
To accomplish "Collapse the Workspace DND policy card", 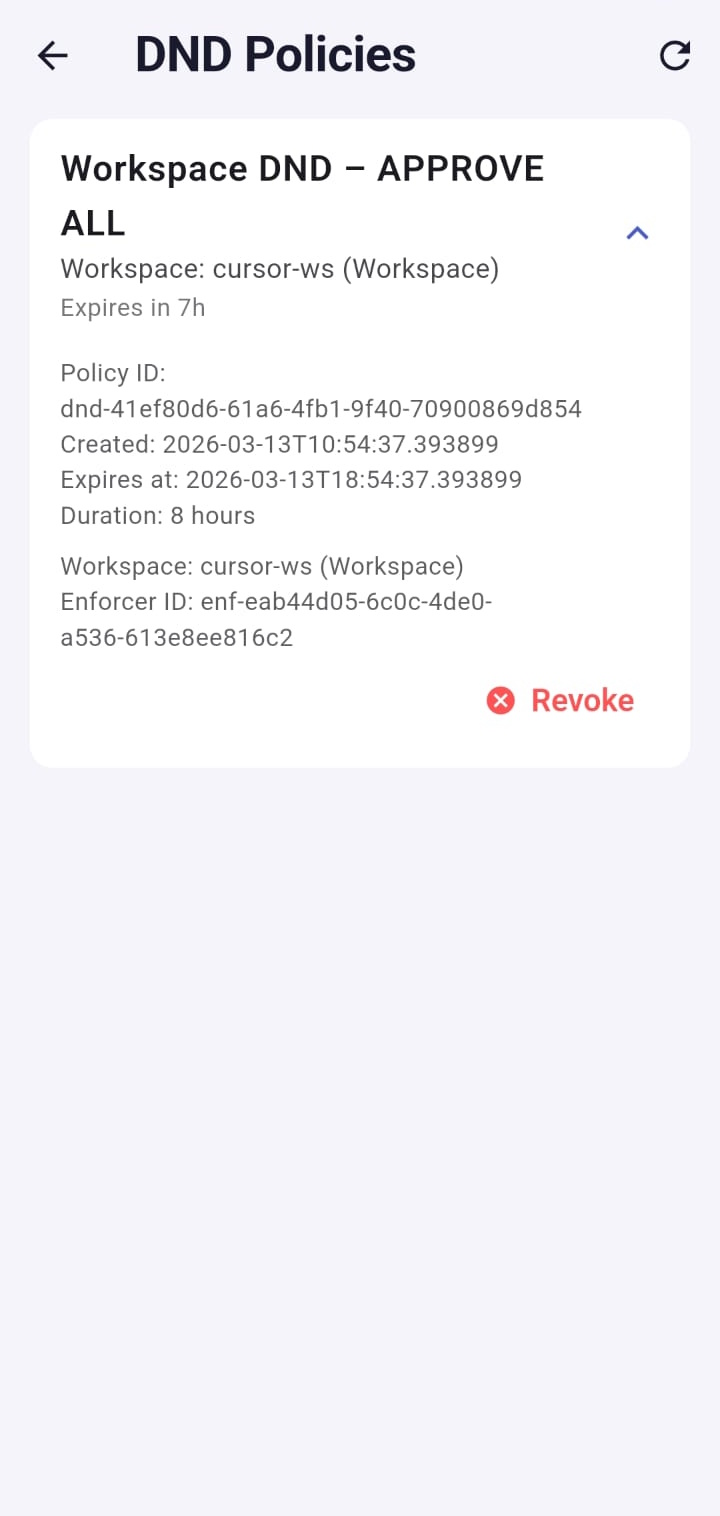I will (637, 233).
